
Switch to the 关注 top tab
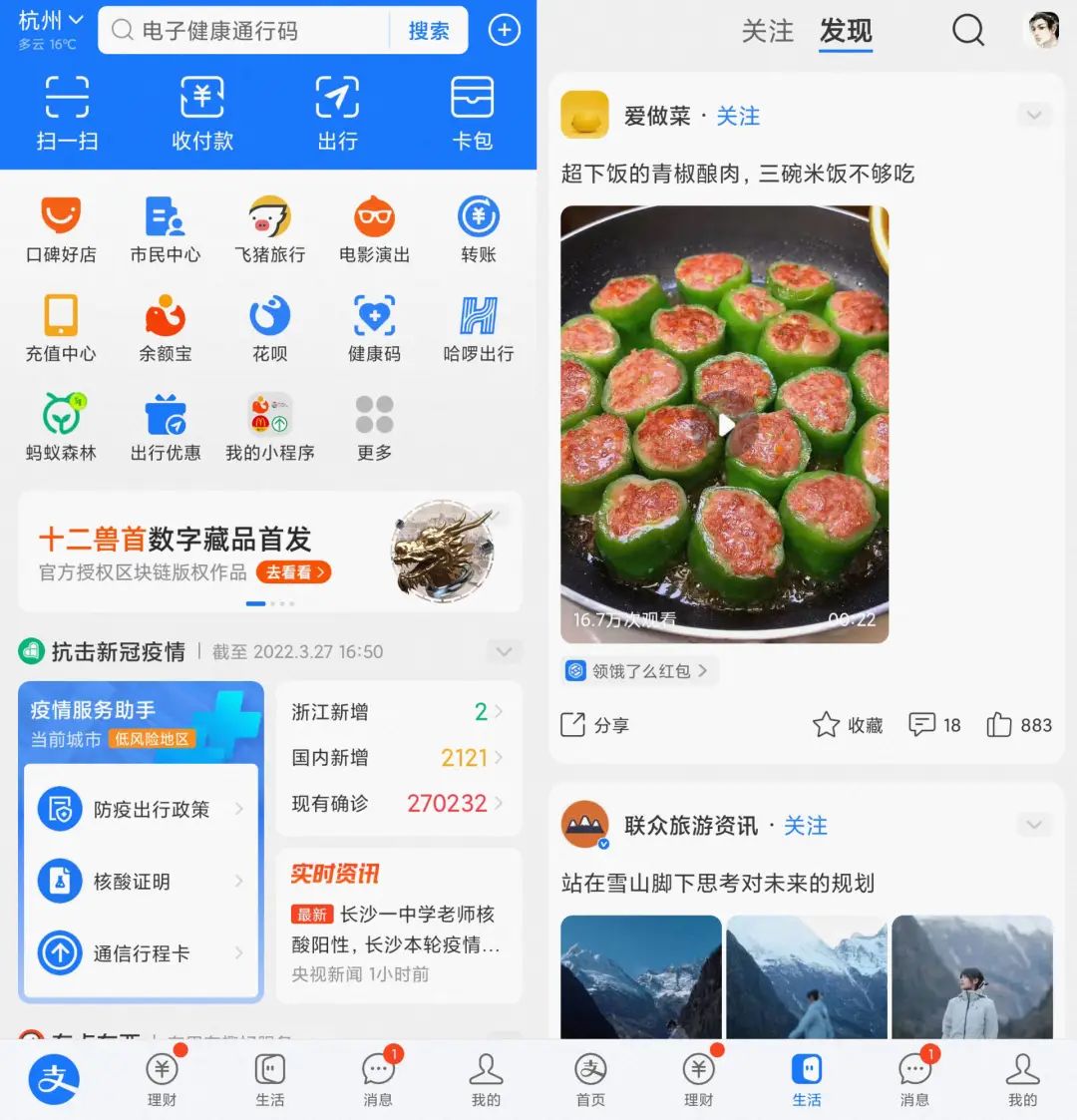click(x=767, y=31)
